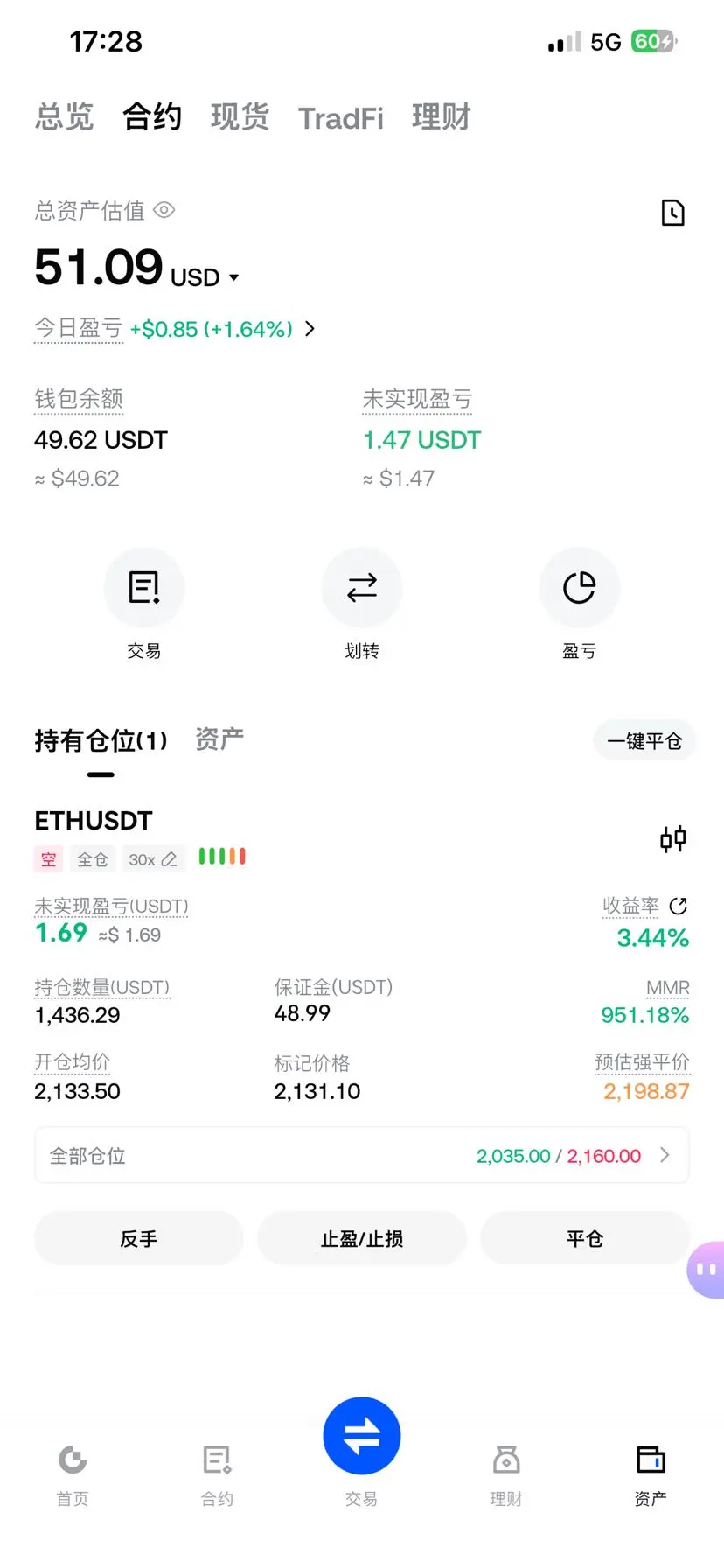Set 止盈/止损 for ETHUSDT
This screenshot has width=724, height=1568.
[x=362, y=1238]
